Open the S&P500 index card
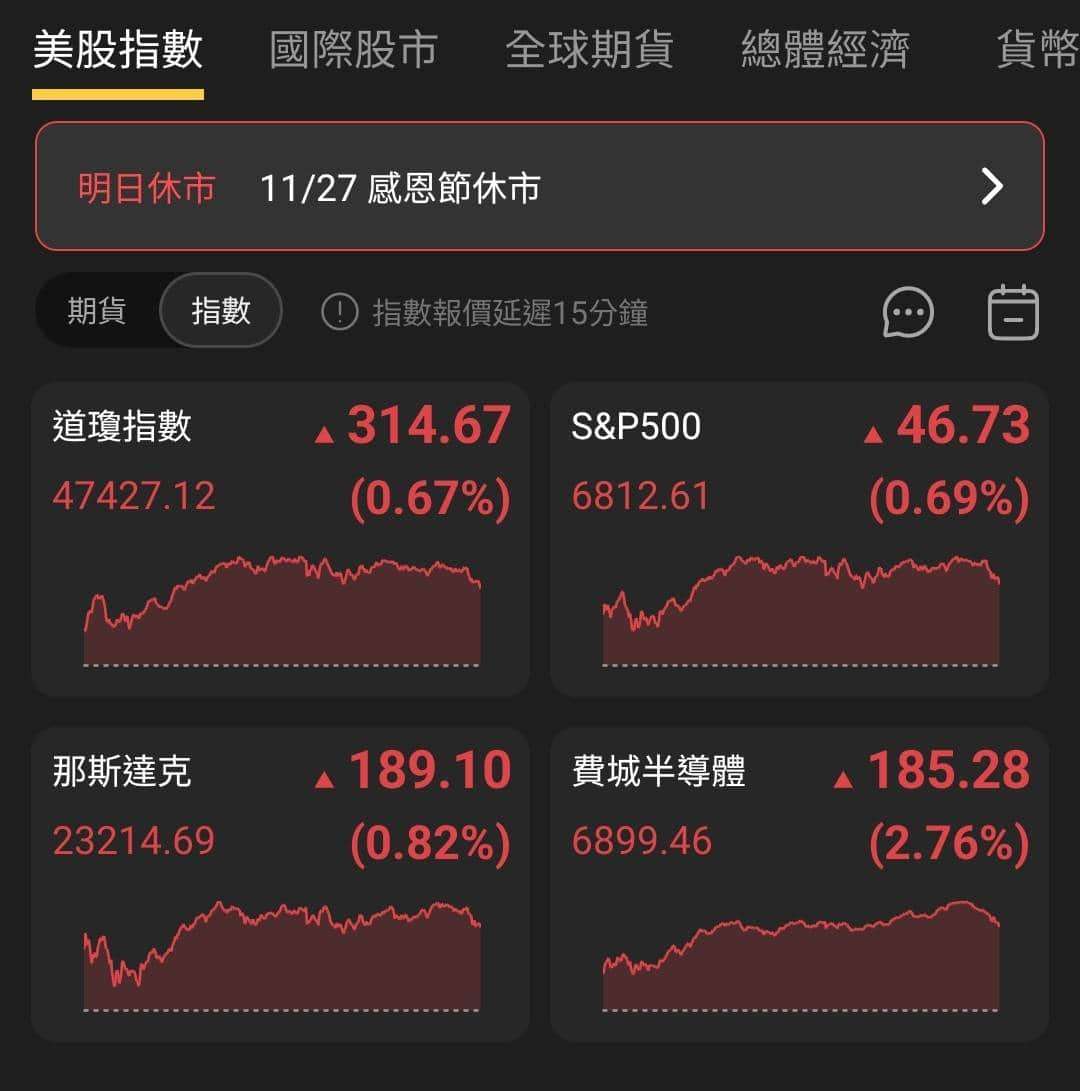 (799, 540)
